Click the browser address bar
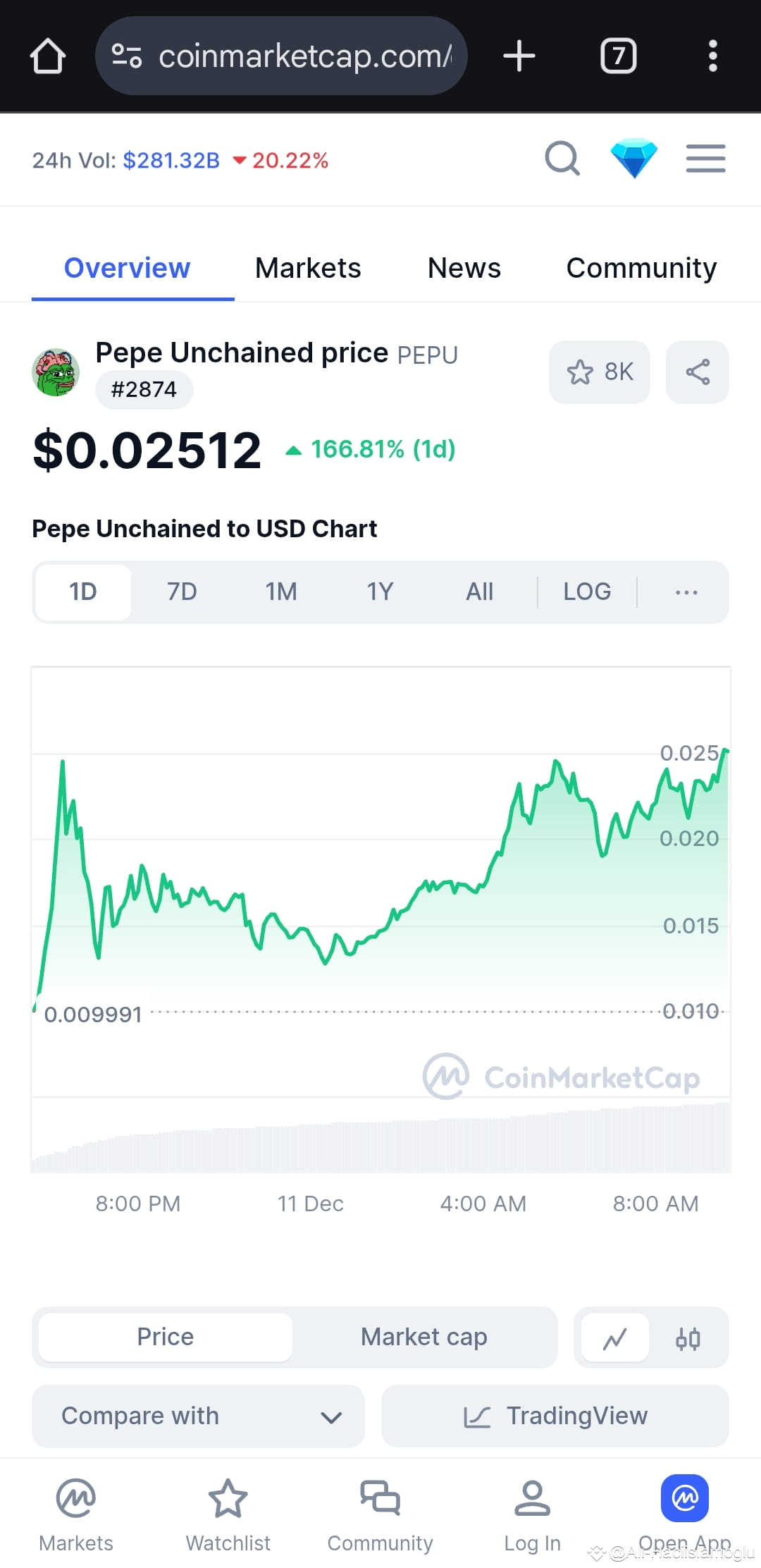Image resolution: width=761 pixels, height=1568 pixels. pyautogui.click(x=280, y=56)
